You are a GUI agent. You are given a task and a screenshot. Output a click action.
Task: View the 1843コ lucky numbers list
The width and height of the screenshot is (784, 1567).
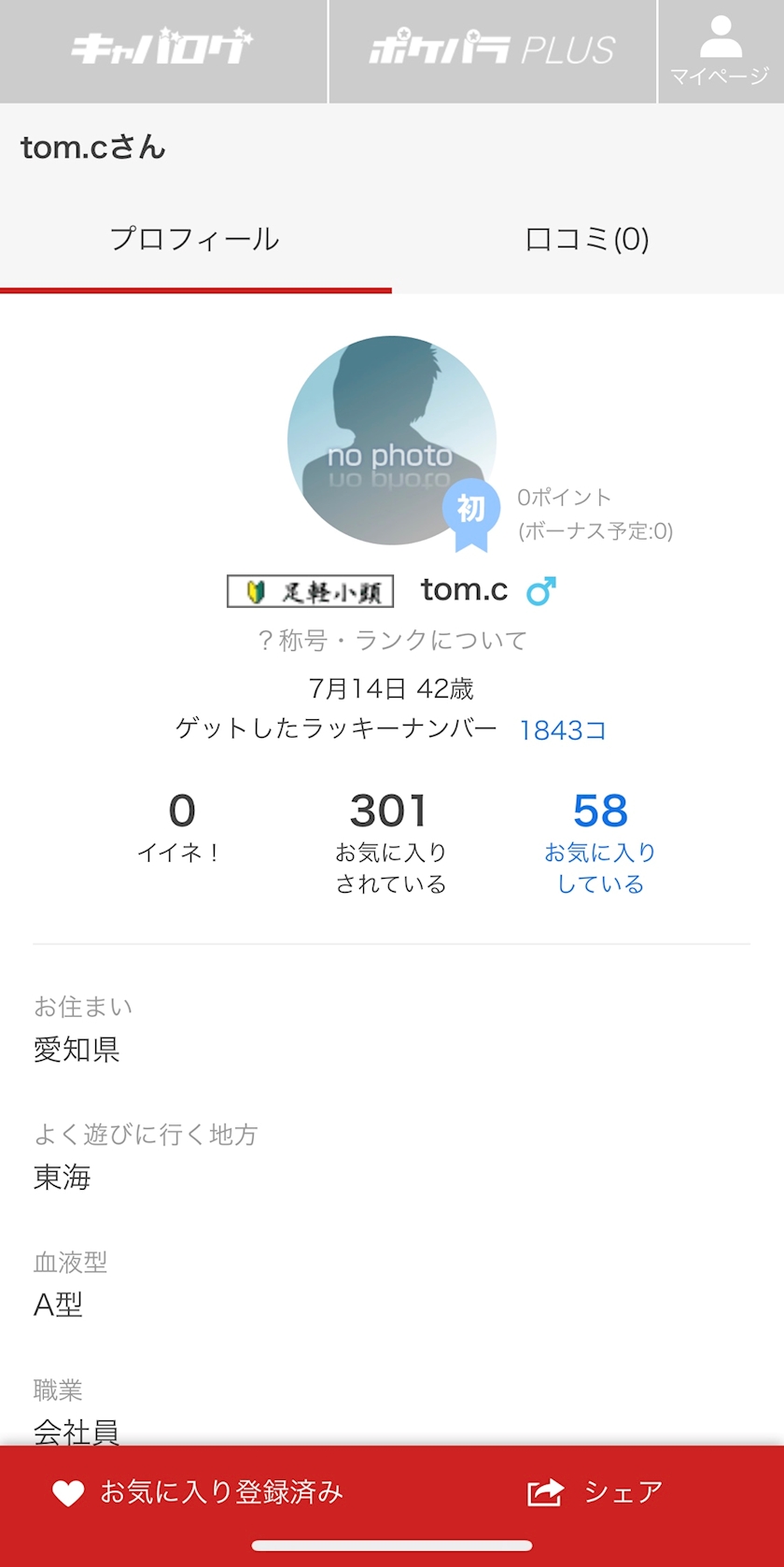click(563, 729)
